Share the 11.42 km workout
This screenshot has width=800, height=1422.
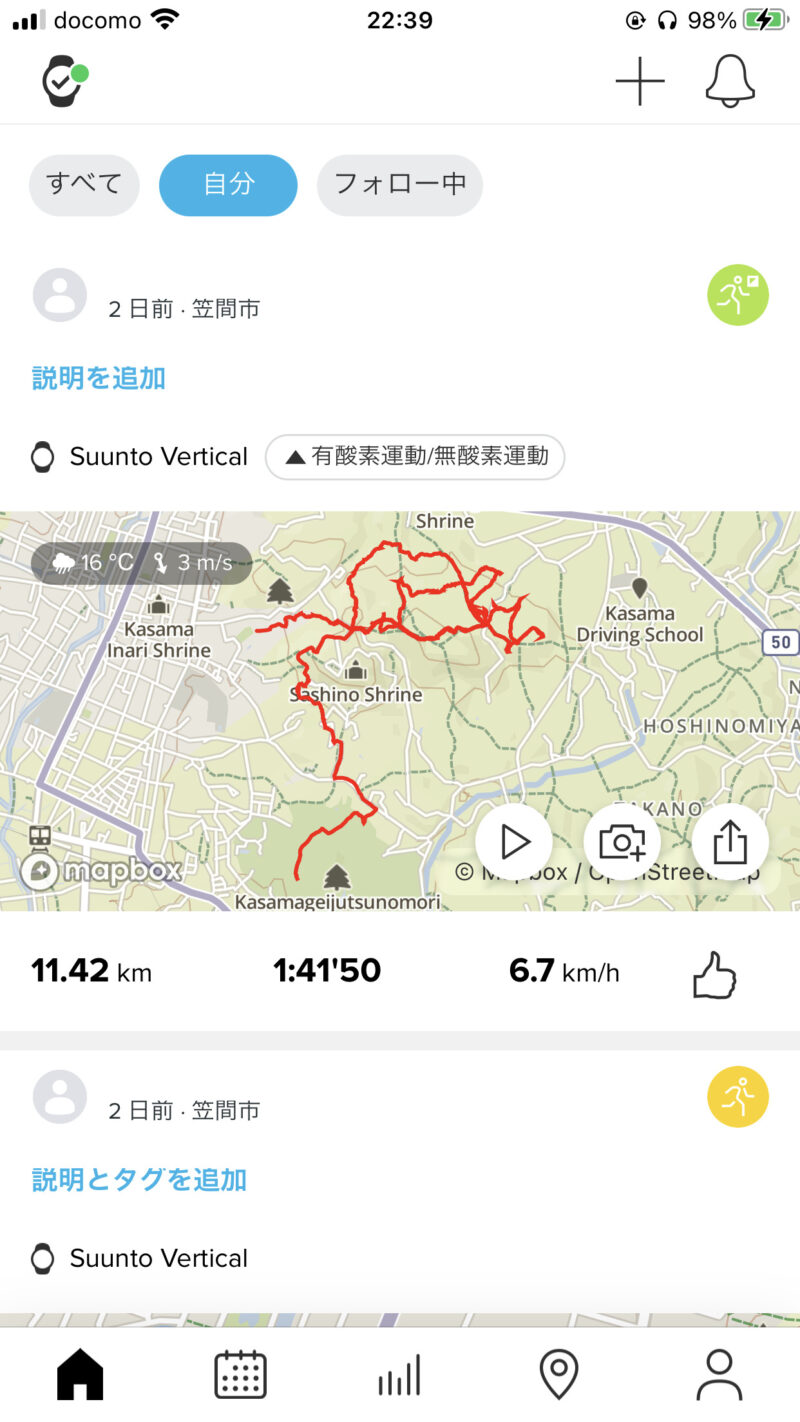pos(730,842)
